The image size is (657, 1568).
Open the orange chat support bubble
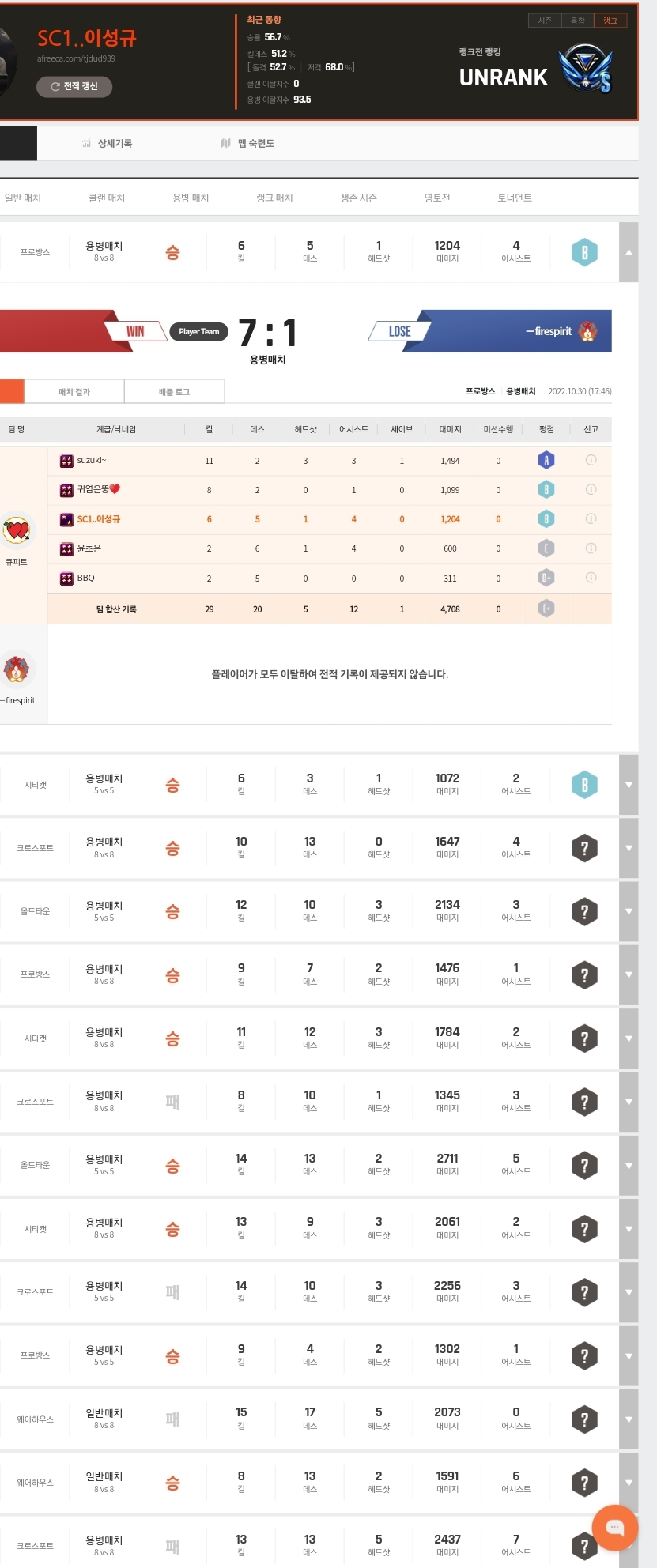click(614, 1527)
